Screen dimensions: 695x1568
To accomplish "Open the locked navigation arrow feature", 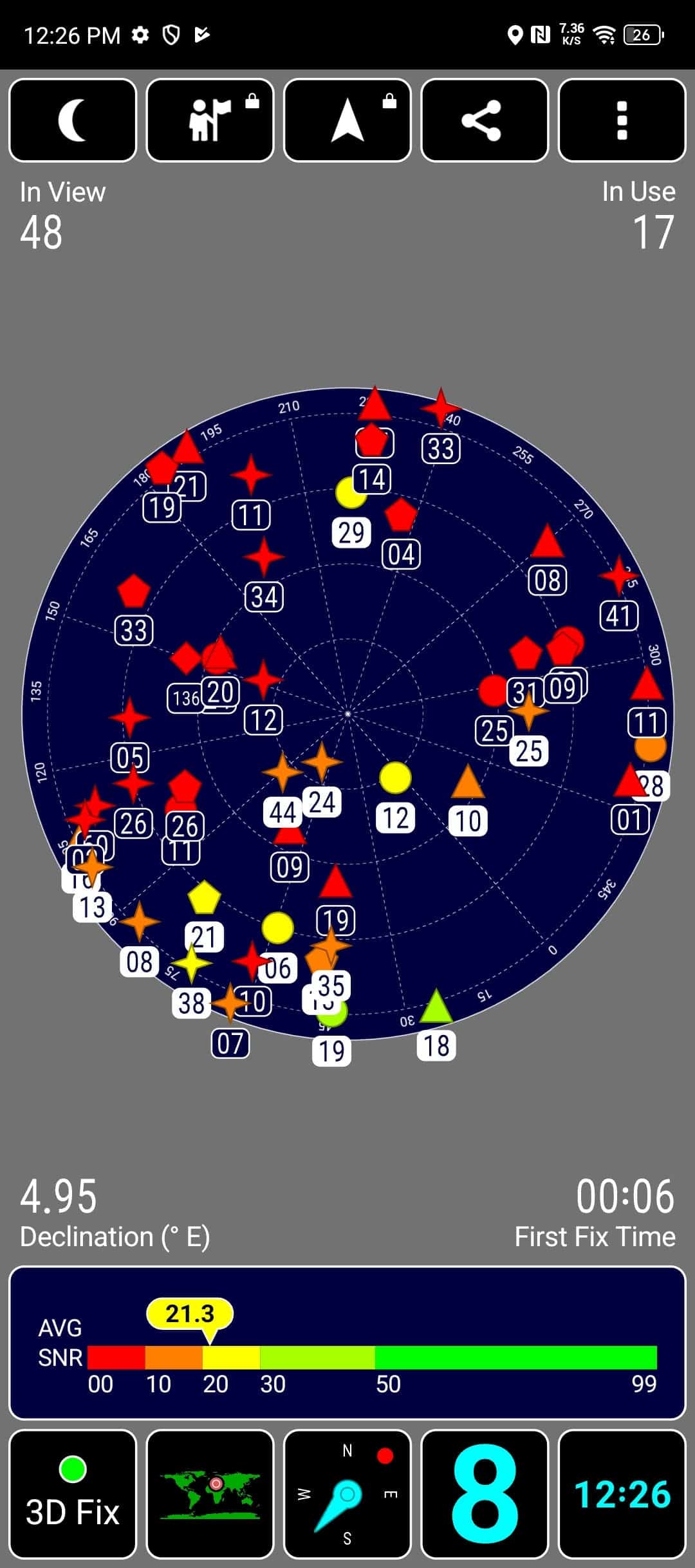I will [347, 120].
